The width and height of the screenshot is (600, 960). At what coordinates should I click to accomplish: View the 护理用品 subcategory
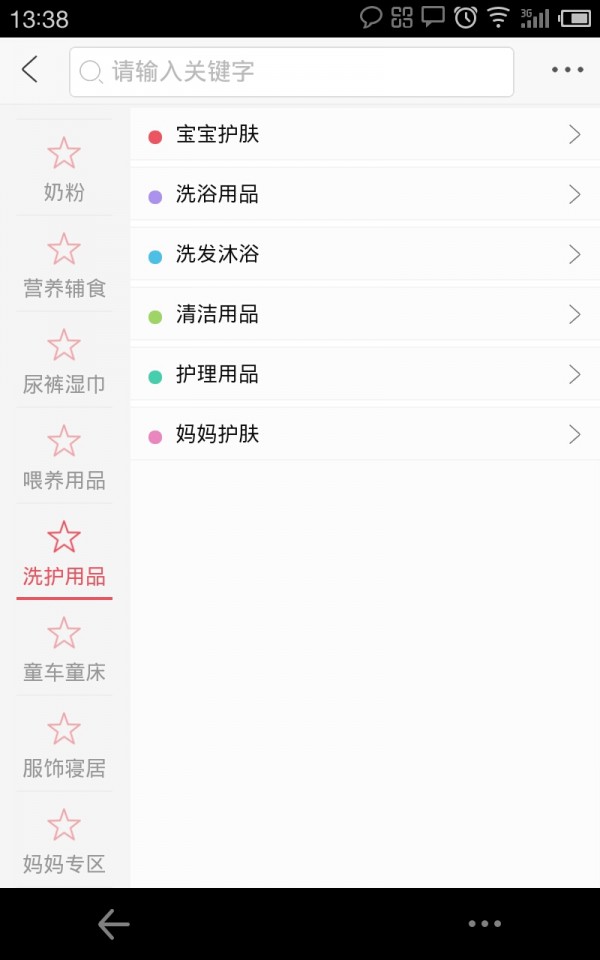pos(365,375)
